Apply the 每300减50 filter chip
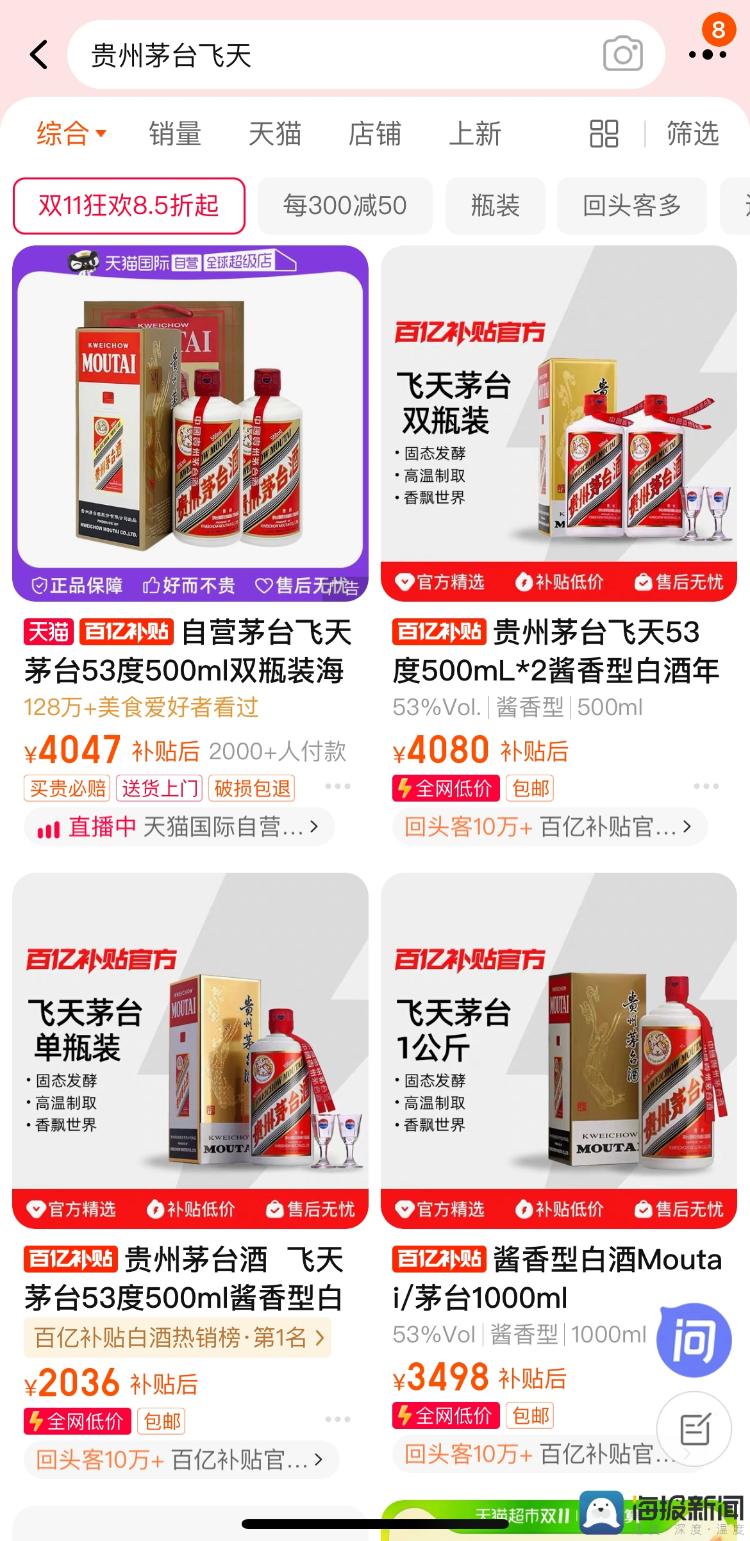750x1541 pixels. tap(345, 206)
